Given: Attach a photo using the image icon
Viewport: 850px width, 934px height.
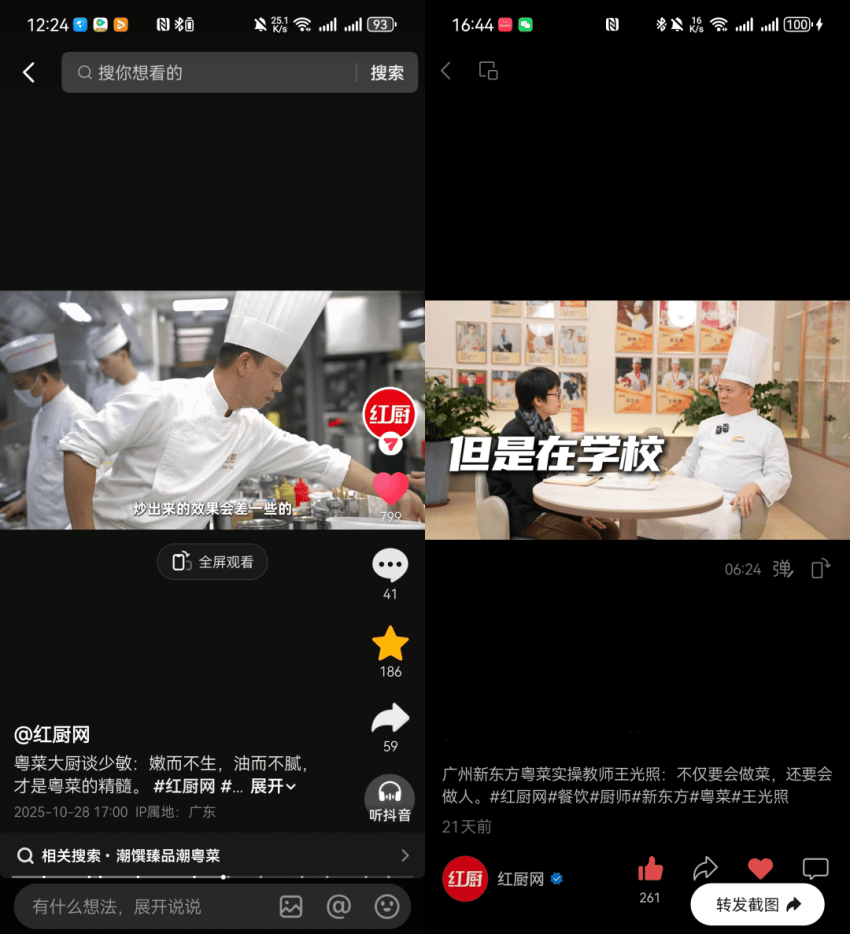Looking at the screenshot, I should click(290, 905).
